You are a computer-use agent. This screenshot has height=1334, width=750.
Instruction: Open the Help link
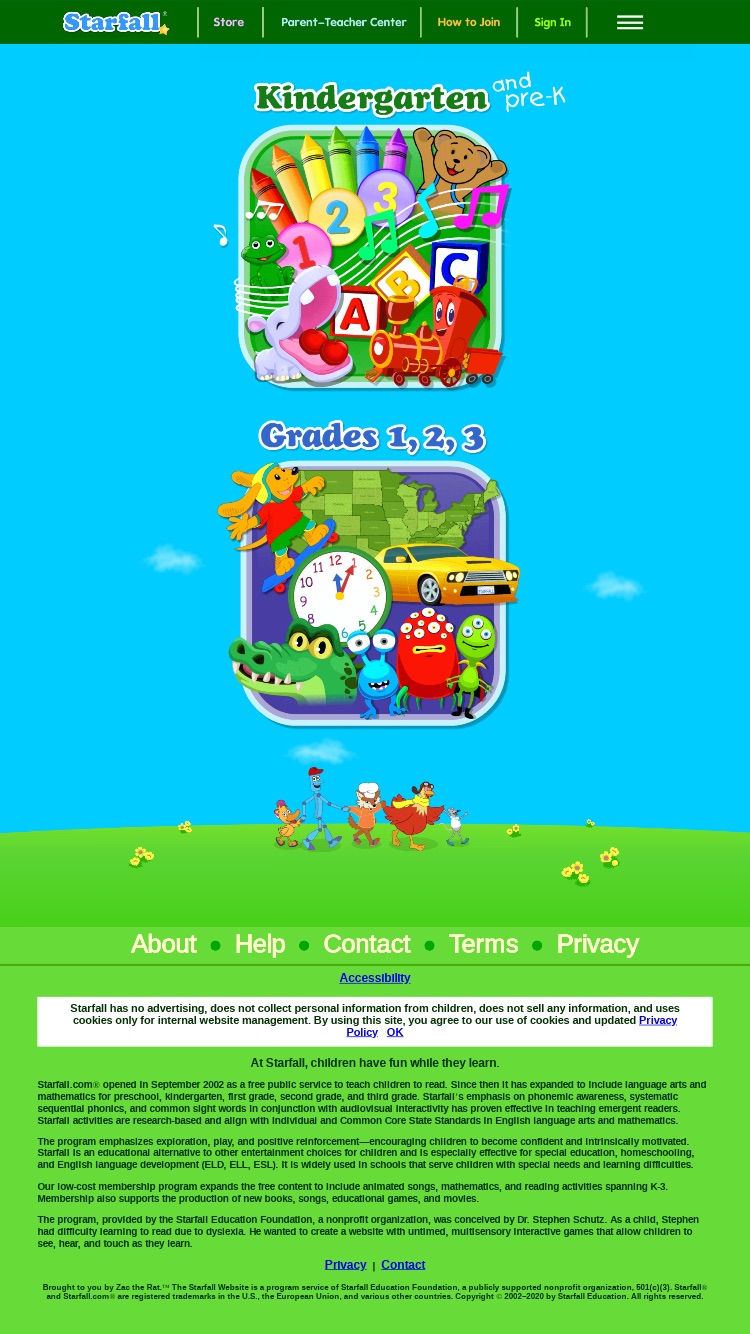point(260,944)
